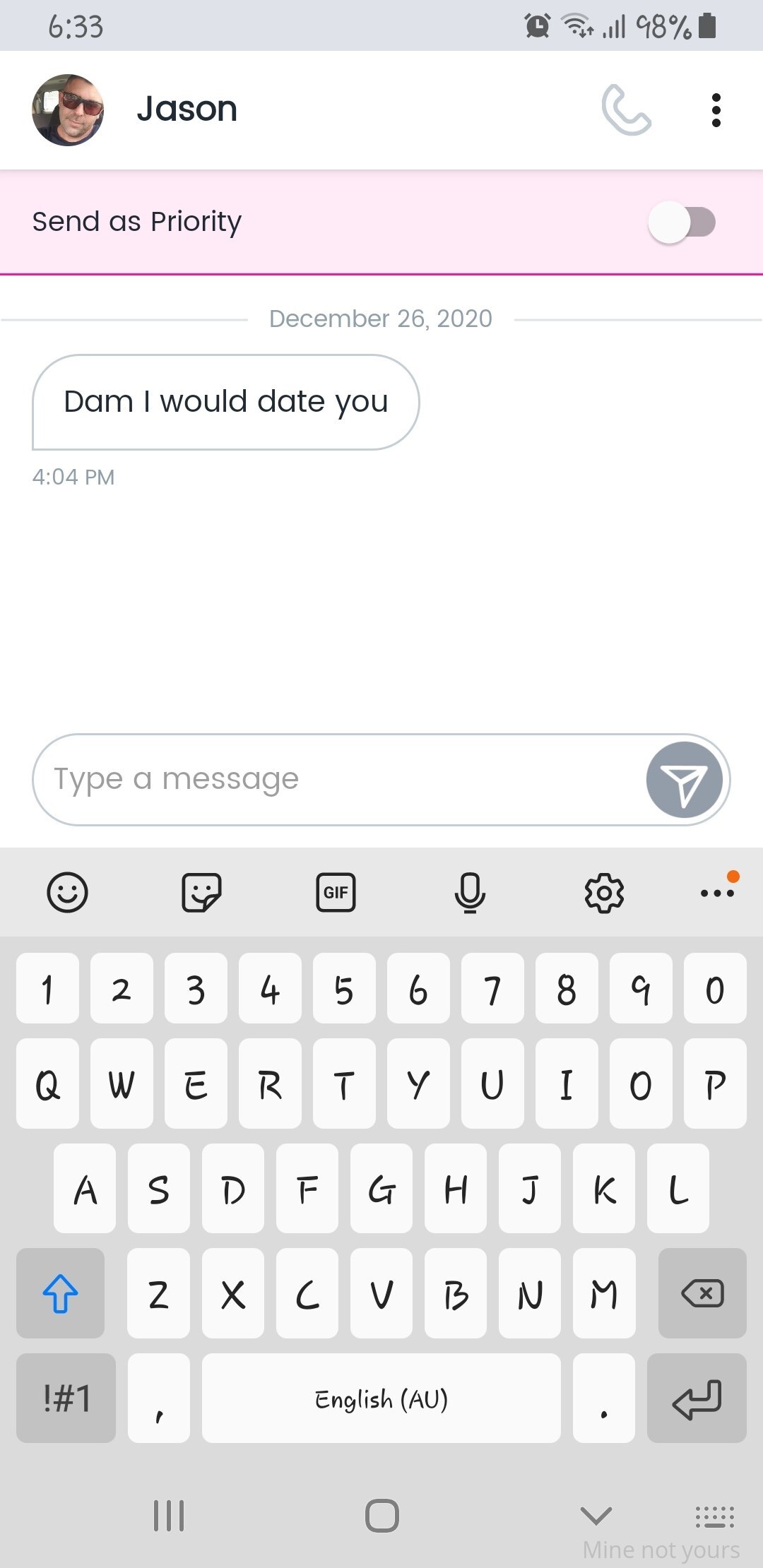Viewport: 763px width, 1568px height.
Task: Call Jason with the phone icon
Action: point(626,109)
